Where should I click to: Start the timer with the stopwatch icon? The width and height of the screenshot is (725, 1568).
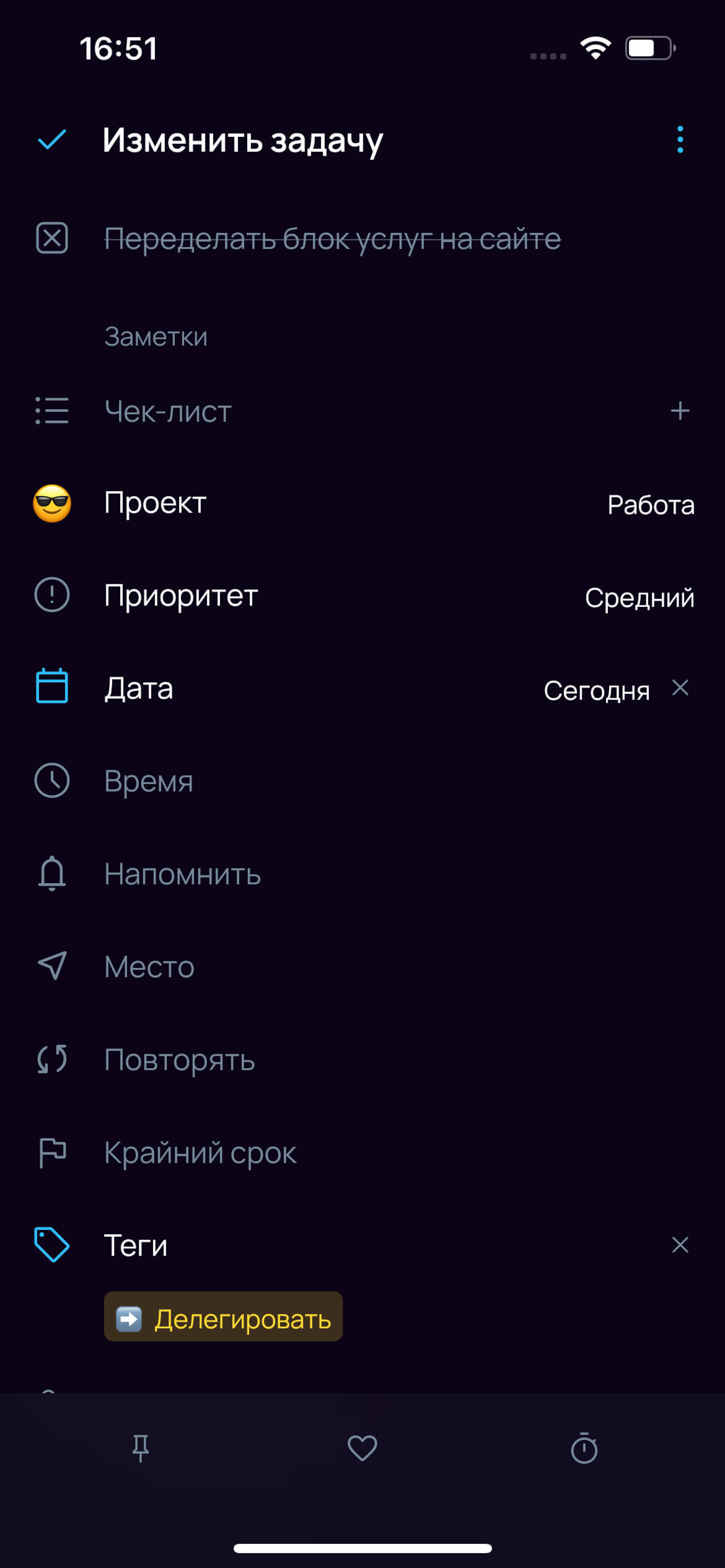click(584, 1448)
